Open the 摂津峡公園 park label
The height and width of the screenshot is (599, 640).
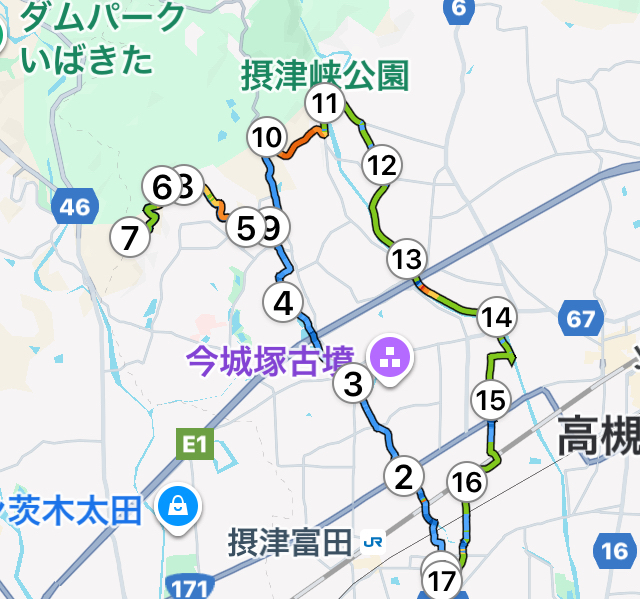point(325,74)
